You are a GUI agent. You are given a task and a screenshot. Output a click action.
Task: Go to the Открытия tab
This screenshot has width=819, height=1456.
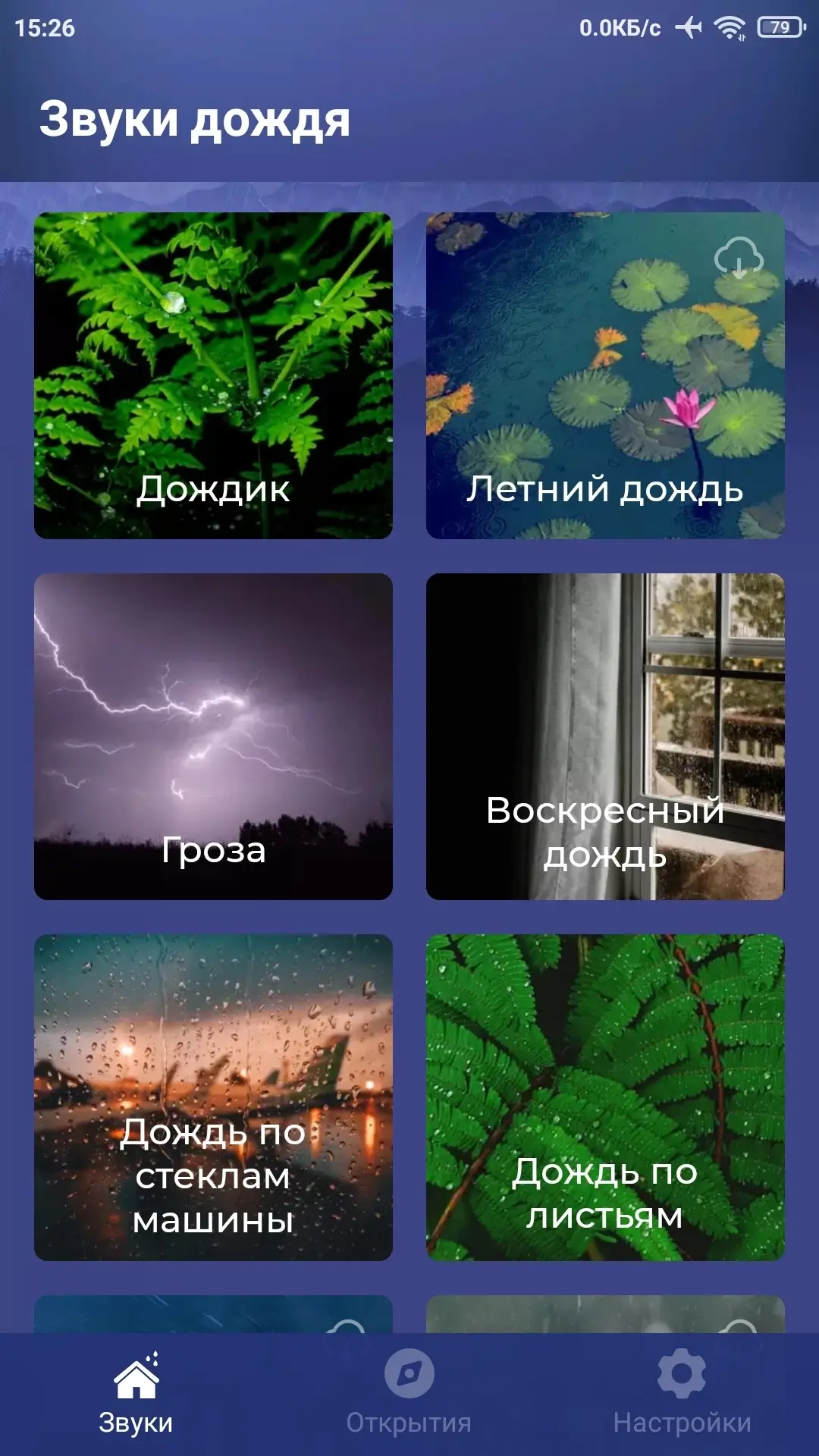pos(409,1394)
